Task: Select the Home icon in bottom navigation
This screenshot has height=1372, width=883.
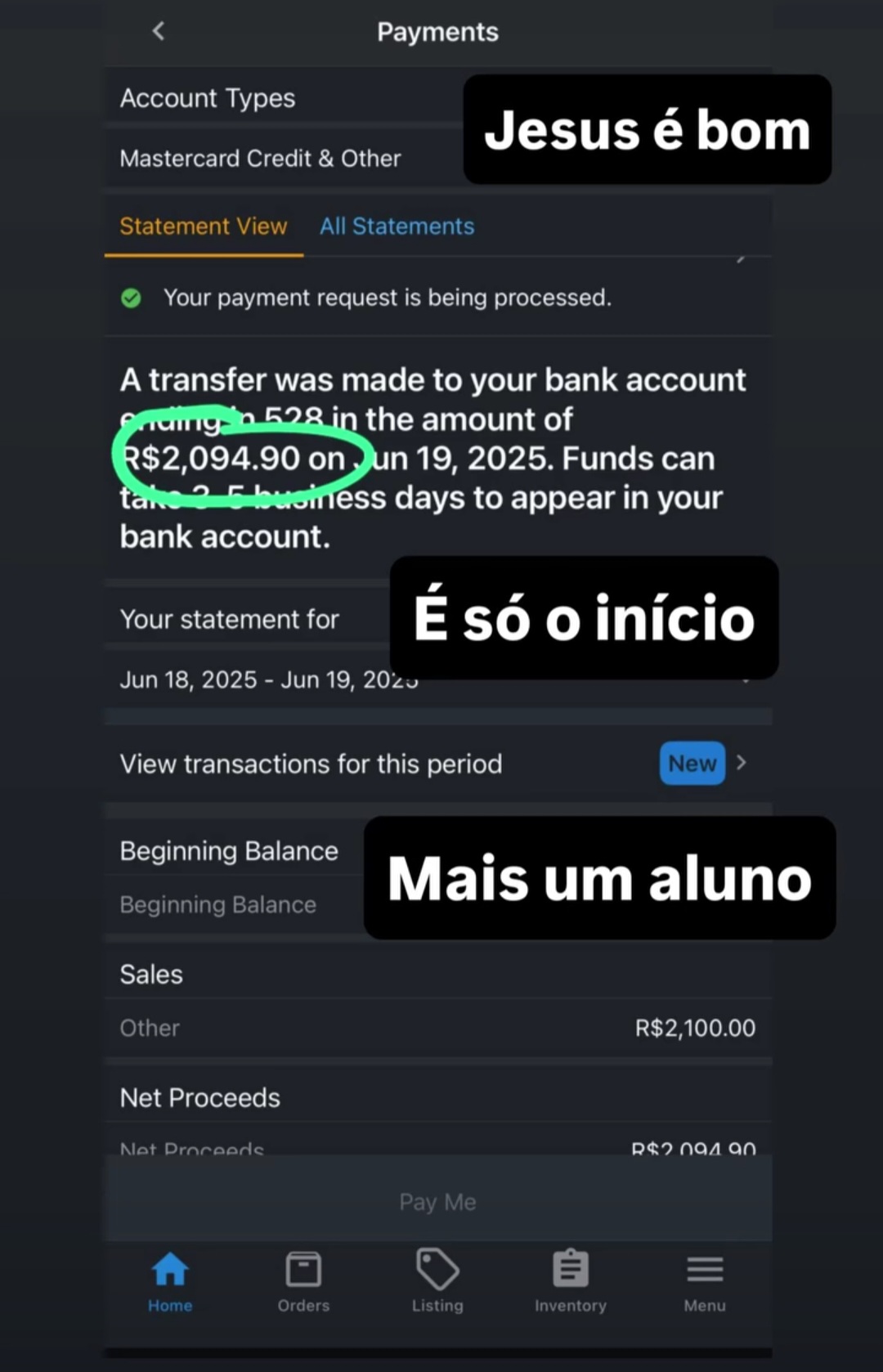Action: 170,1280
